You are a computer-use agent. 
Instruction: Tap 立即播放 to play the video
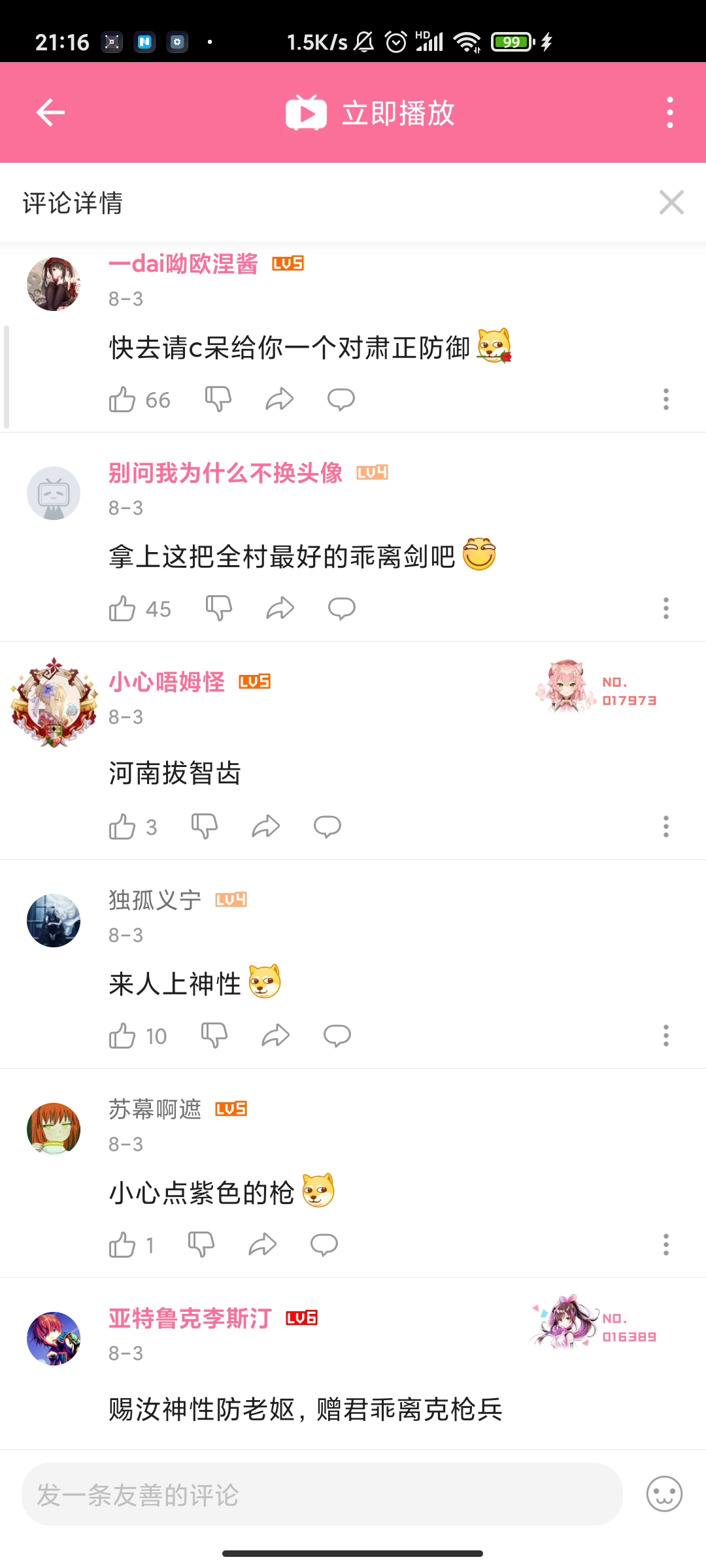[370, 113]
